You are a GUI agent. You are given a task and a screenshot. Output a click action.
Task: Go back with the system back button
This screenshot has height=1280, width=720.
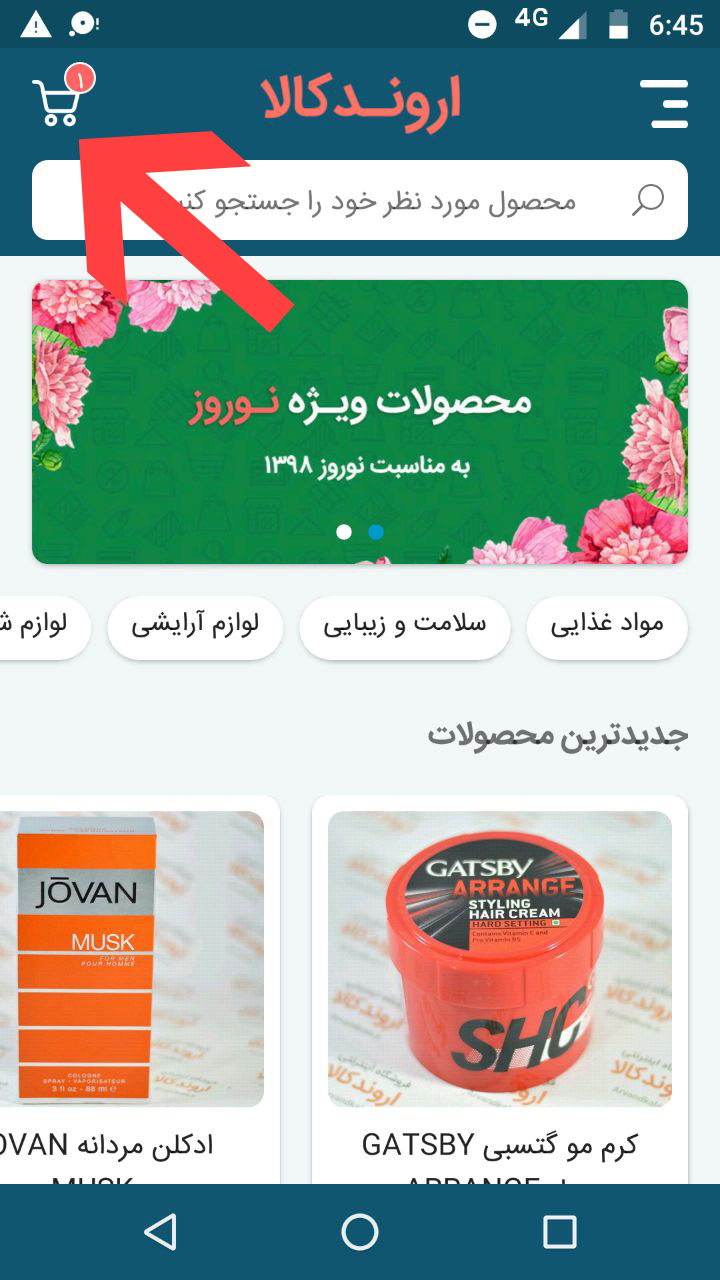click(x=160, y=1232)
